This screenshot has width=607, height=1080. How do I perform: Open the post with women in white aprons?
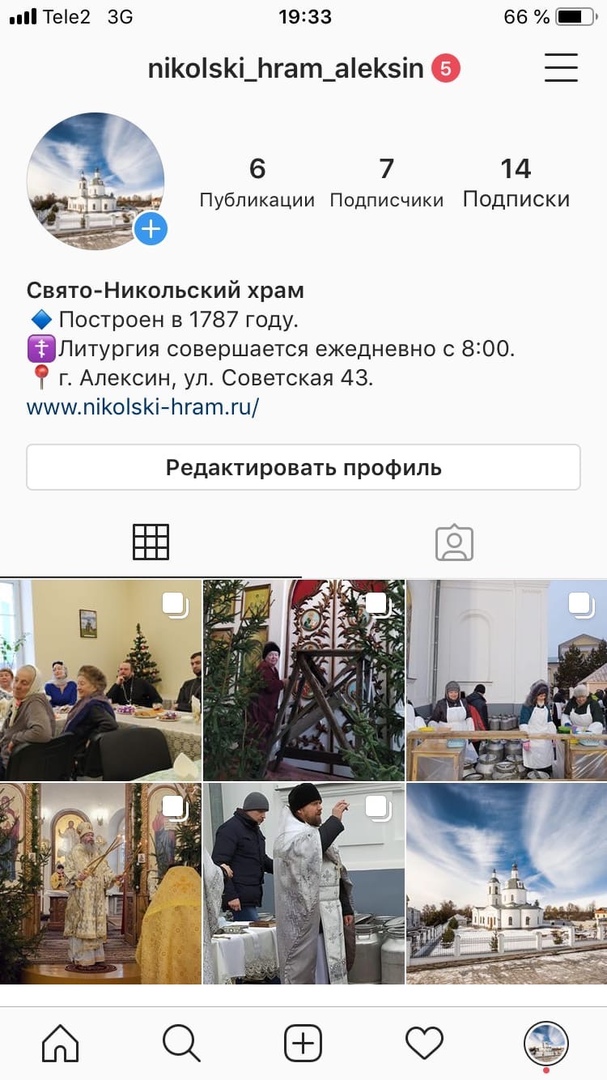point(507,680)
